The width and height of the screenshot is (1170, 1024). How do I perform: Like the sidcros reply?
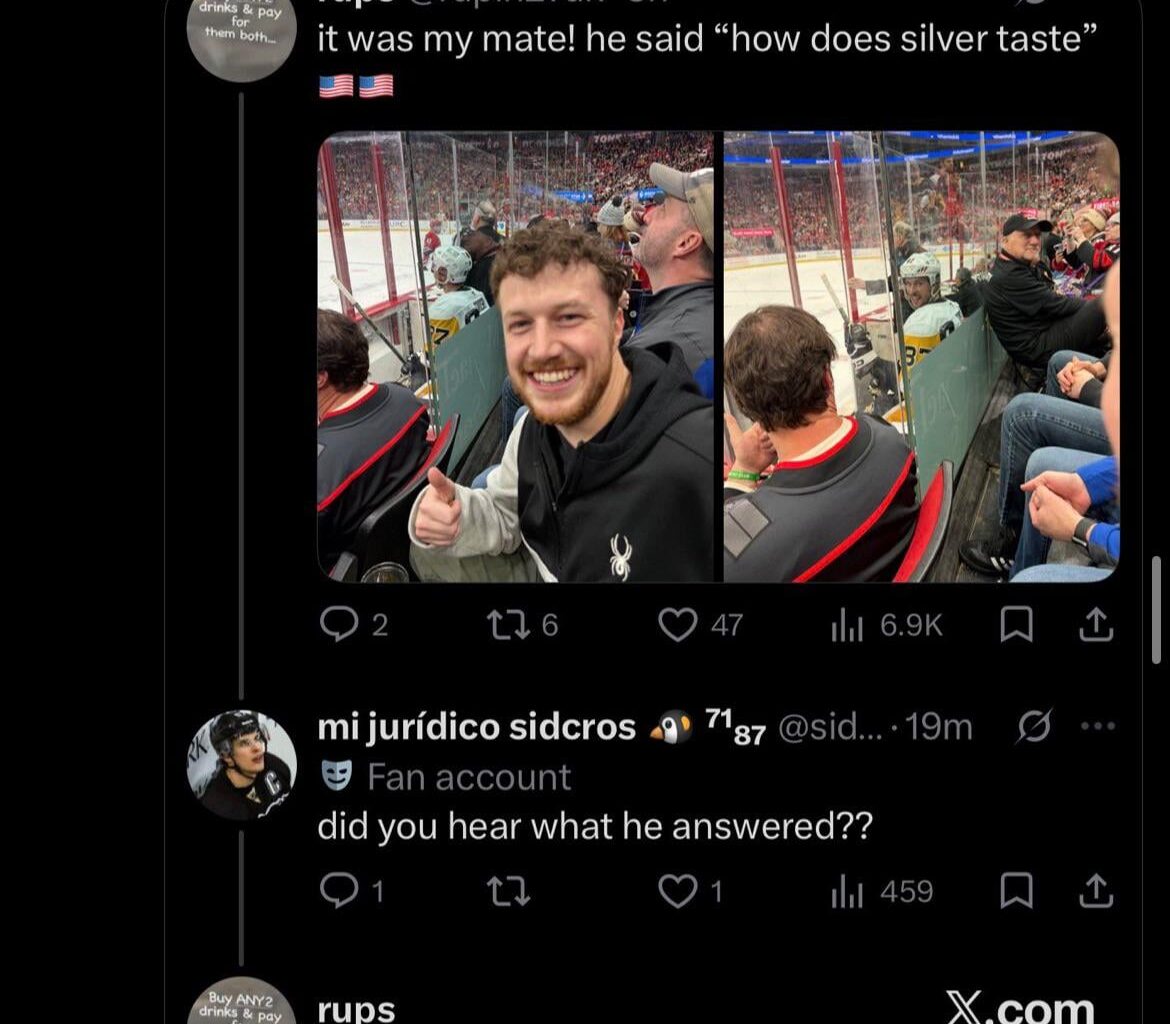click(x=678, y=891)
